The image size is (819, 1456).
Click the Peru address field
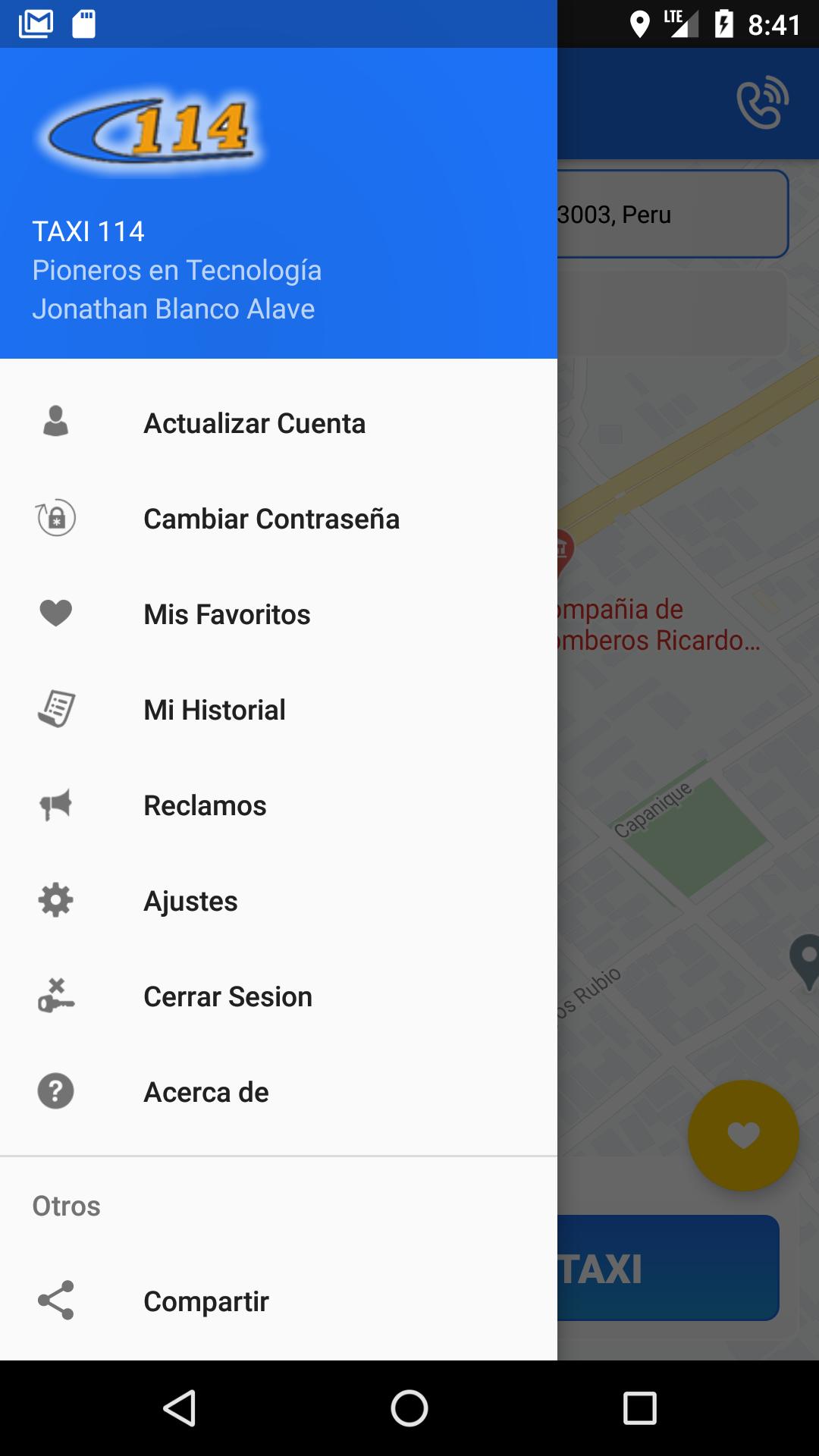[x=675, y=214]
